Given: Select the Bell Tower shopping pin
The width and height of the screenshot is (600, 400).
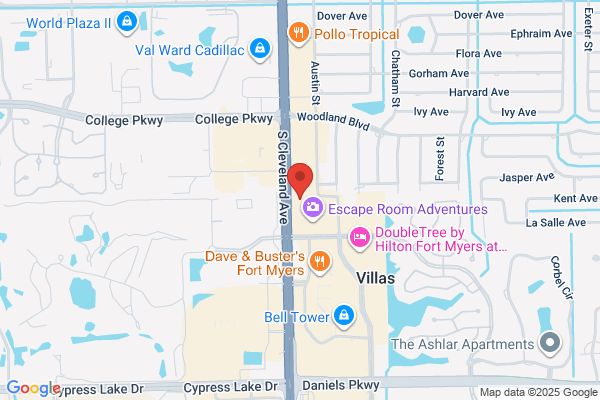Looking at the screenshot, I should pos(344,316).
